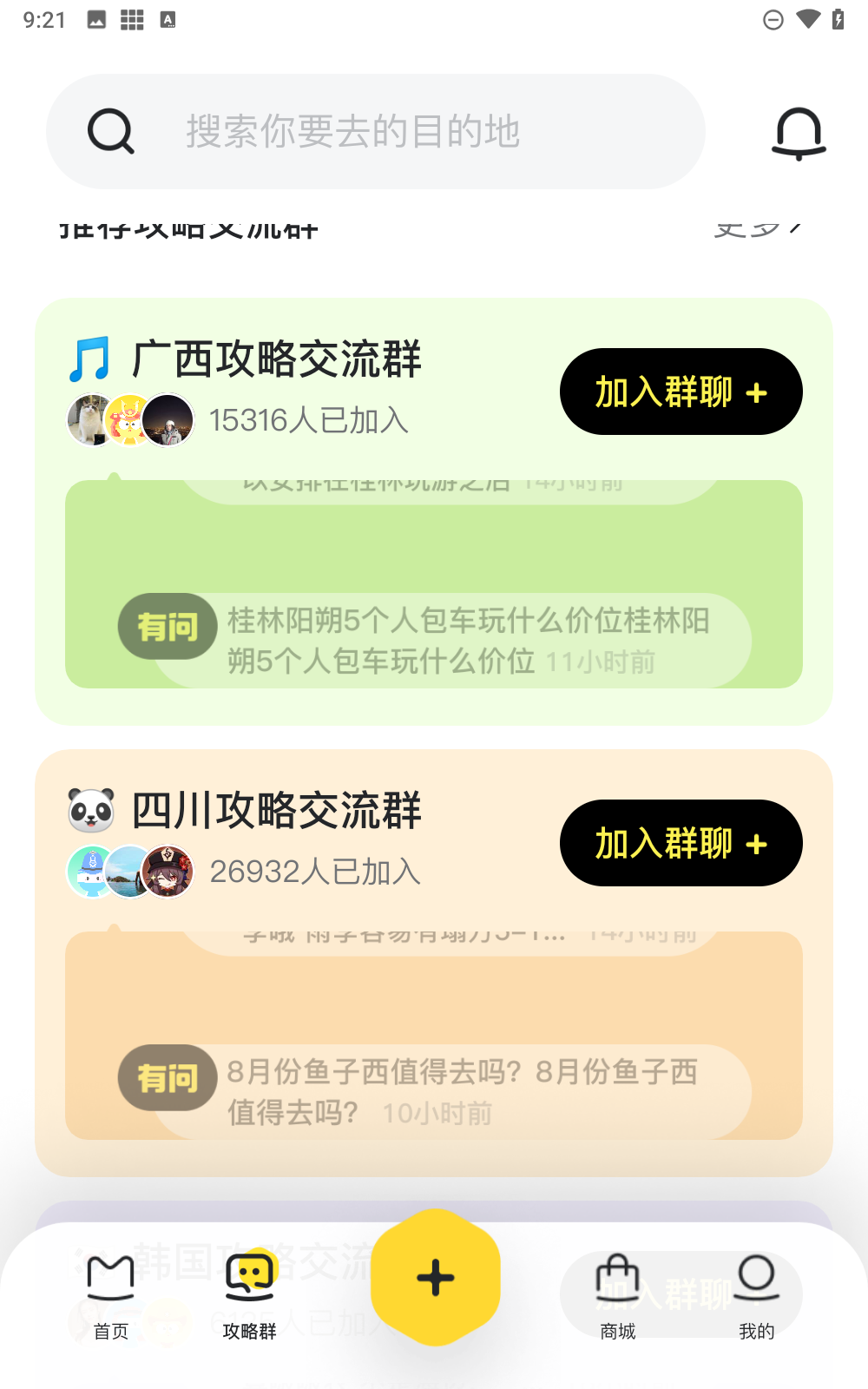Tap the search magnifier icon
The height and width of the screenshot is (1389, 868).
110,132
